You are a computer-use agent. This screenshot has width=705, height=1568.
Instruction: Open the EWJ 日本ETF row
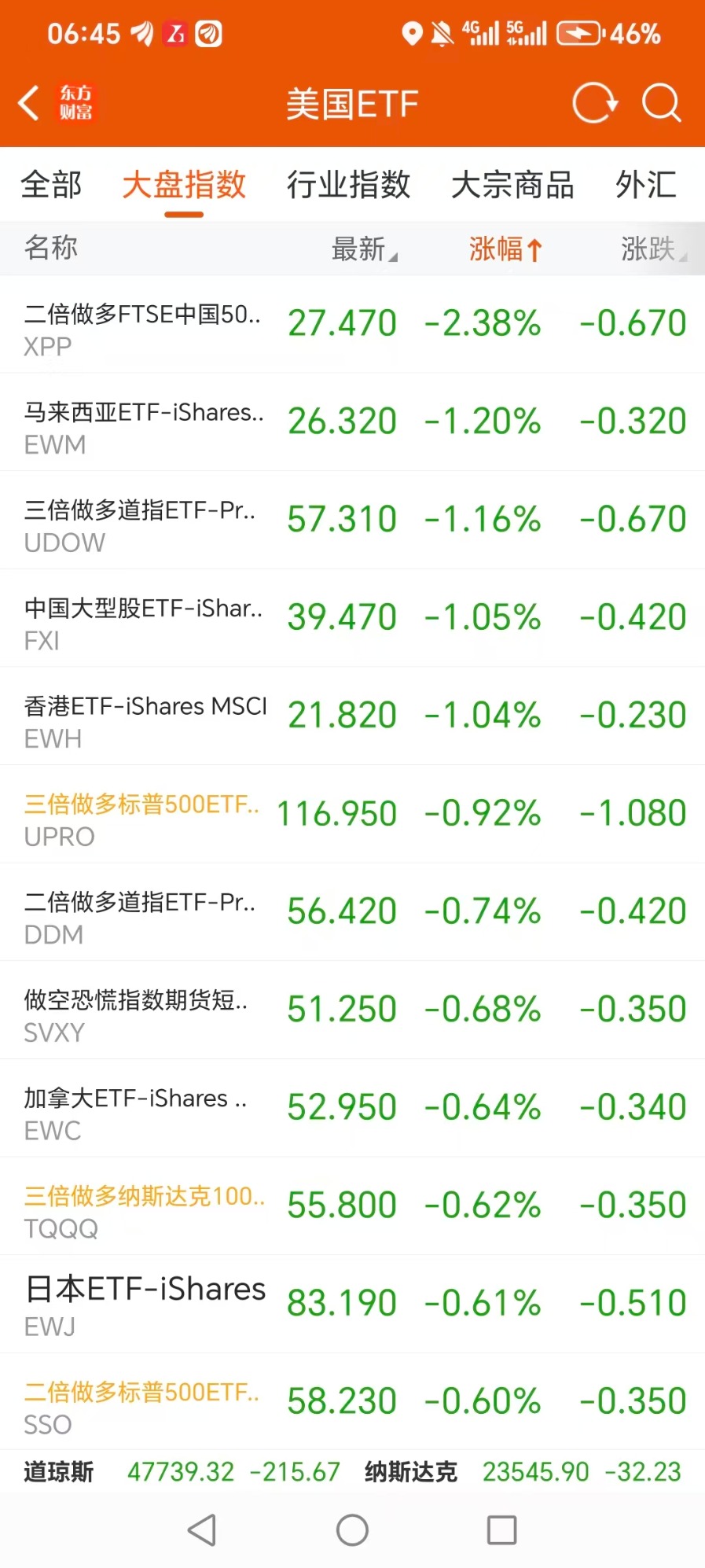click(352, 1304)
